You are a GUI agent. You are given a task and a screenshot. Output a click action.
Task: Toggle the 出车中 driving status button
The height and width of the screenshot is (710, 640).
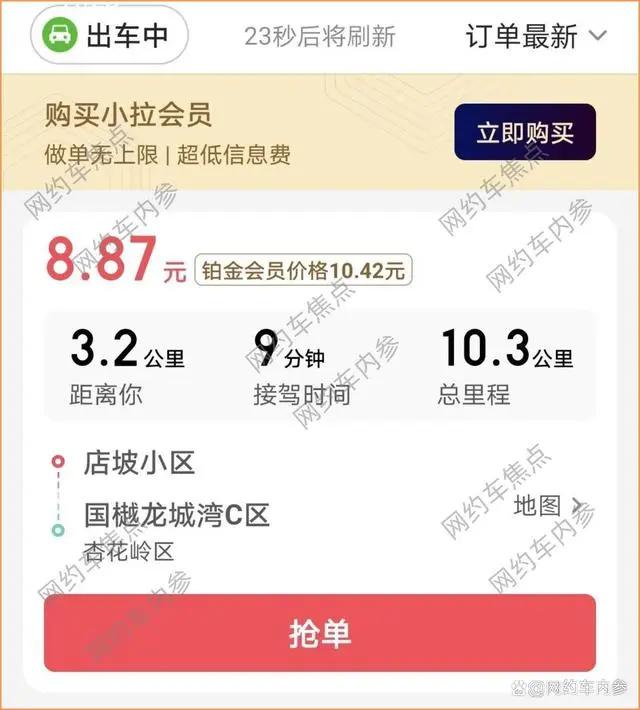pyautogui.click(x=109, y=36)
